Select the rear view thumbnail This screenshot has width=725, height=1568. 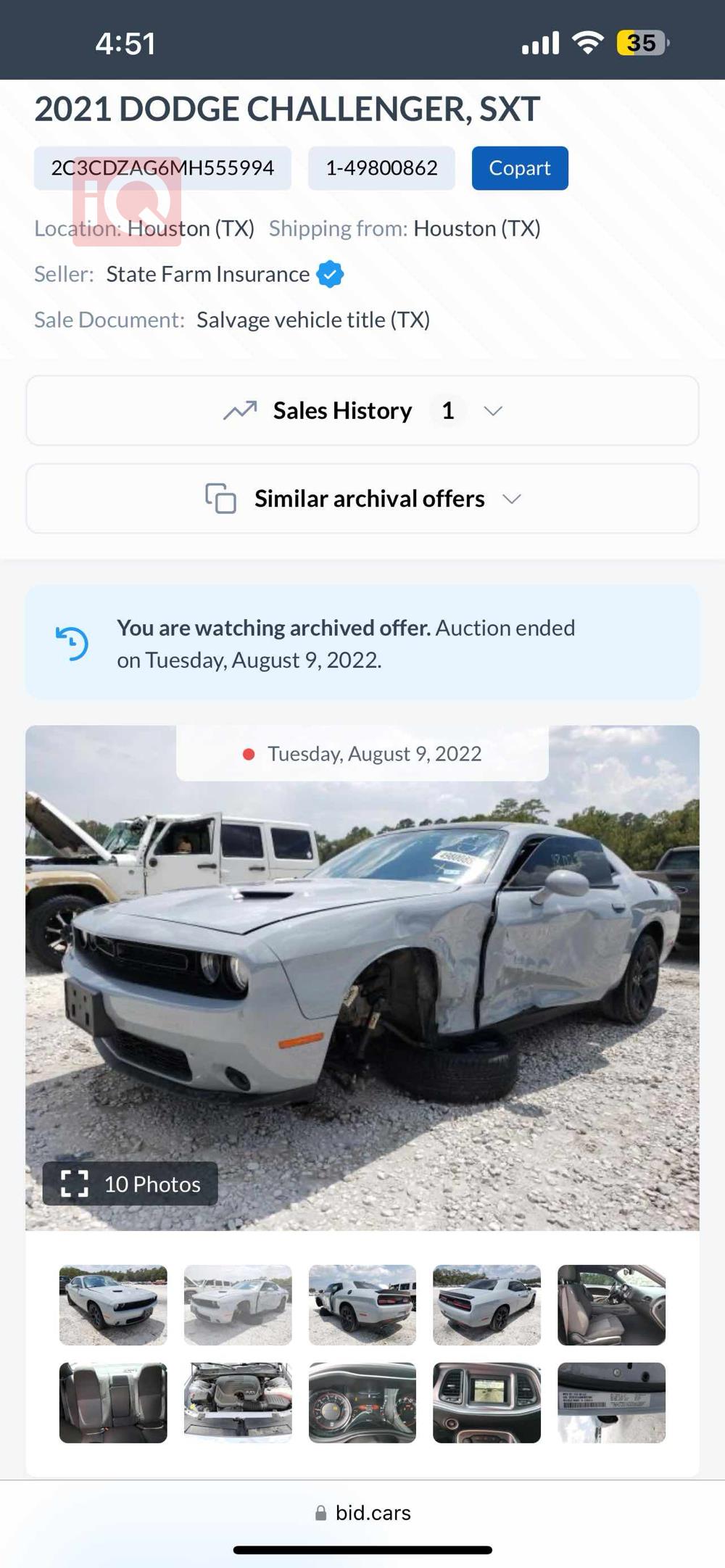coord(487,1305)
